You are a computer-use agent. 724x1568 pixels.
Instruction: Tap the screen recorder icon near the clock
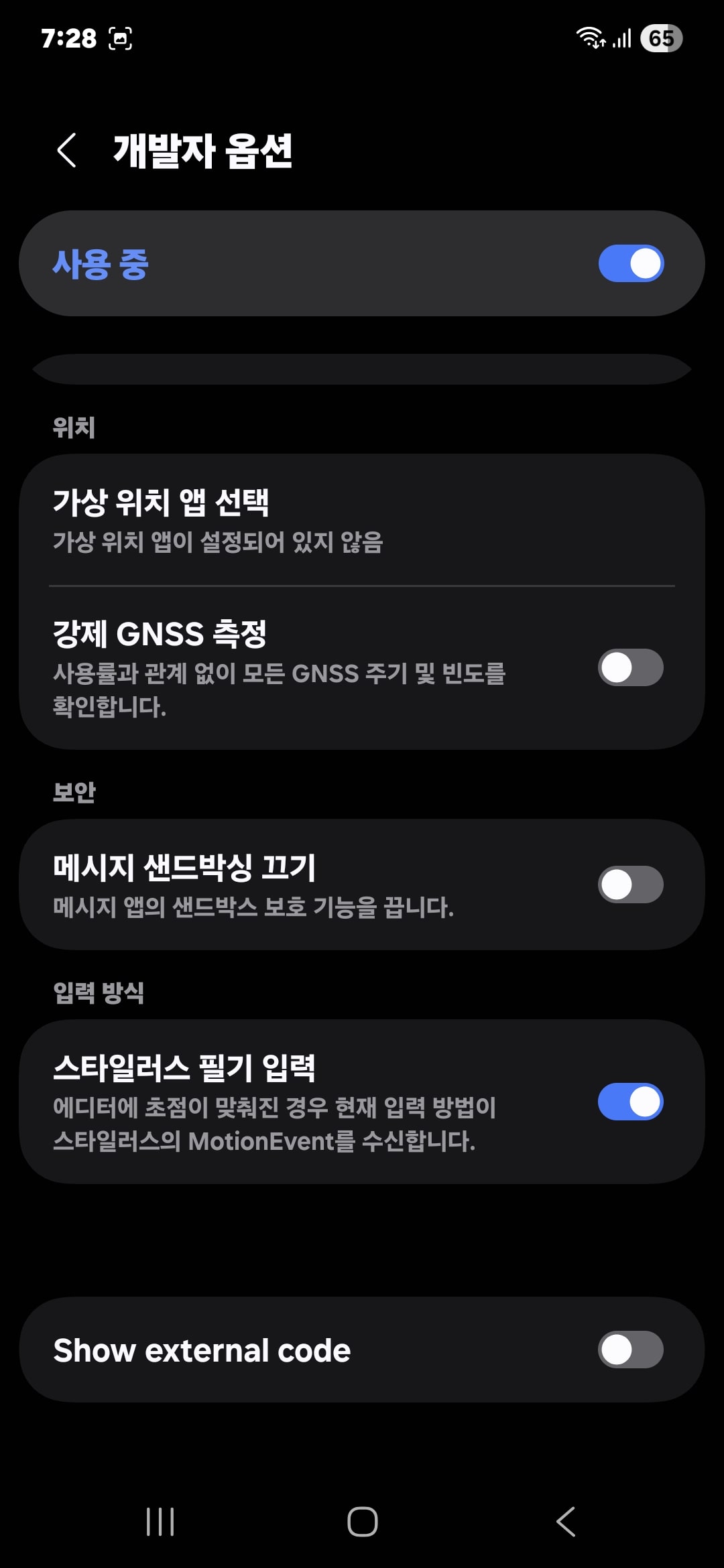pyautogui.click(x=119, y=38)
